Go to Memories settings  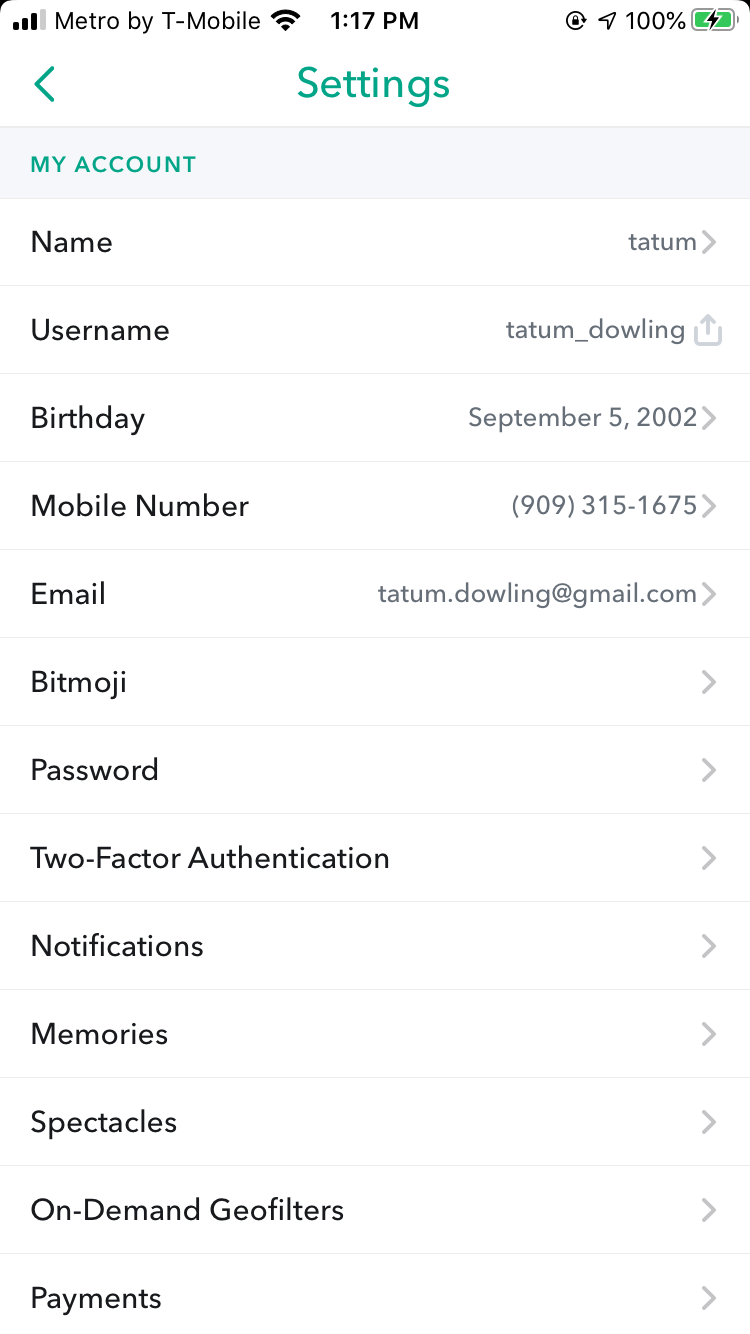(375, 1034)
